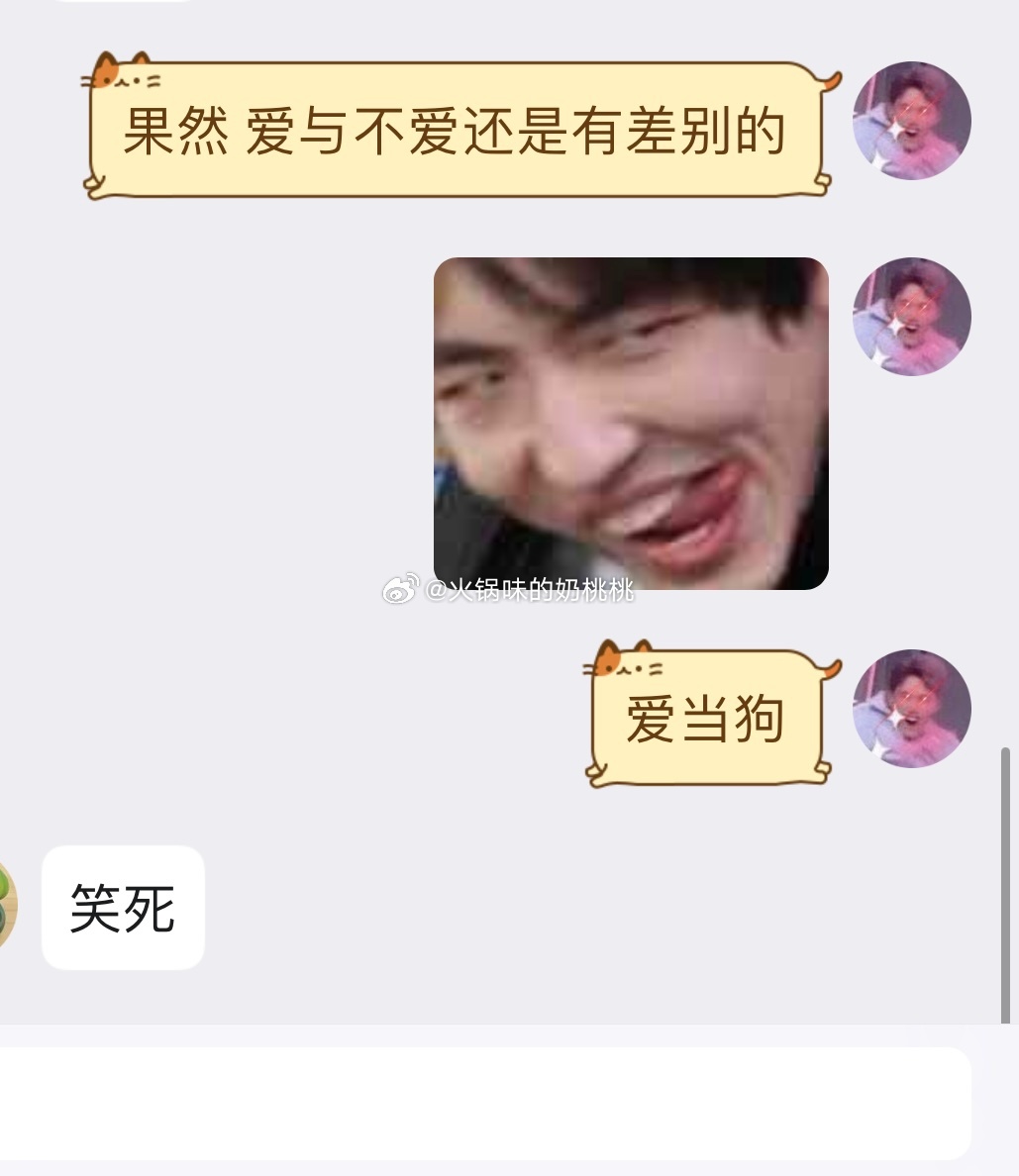Tap the message input field
This screenshot has width=1019, height=1176.
[x=485, y=1103]
